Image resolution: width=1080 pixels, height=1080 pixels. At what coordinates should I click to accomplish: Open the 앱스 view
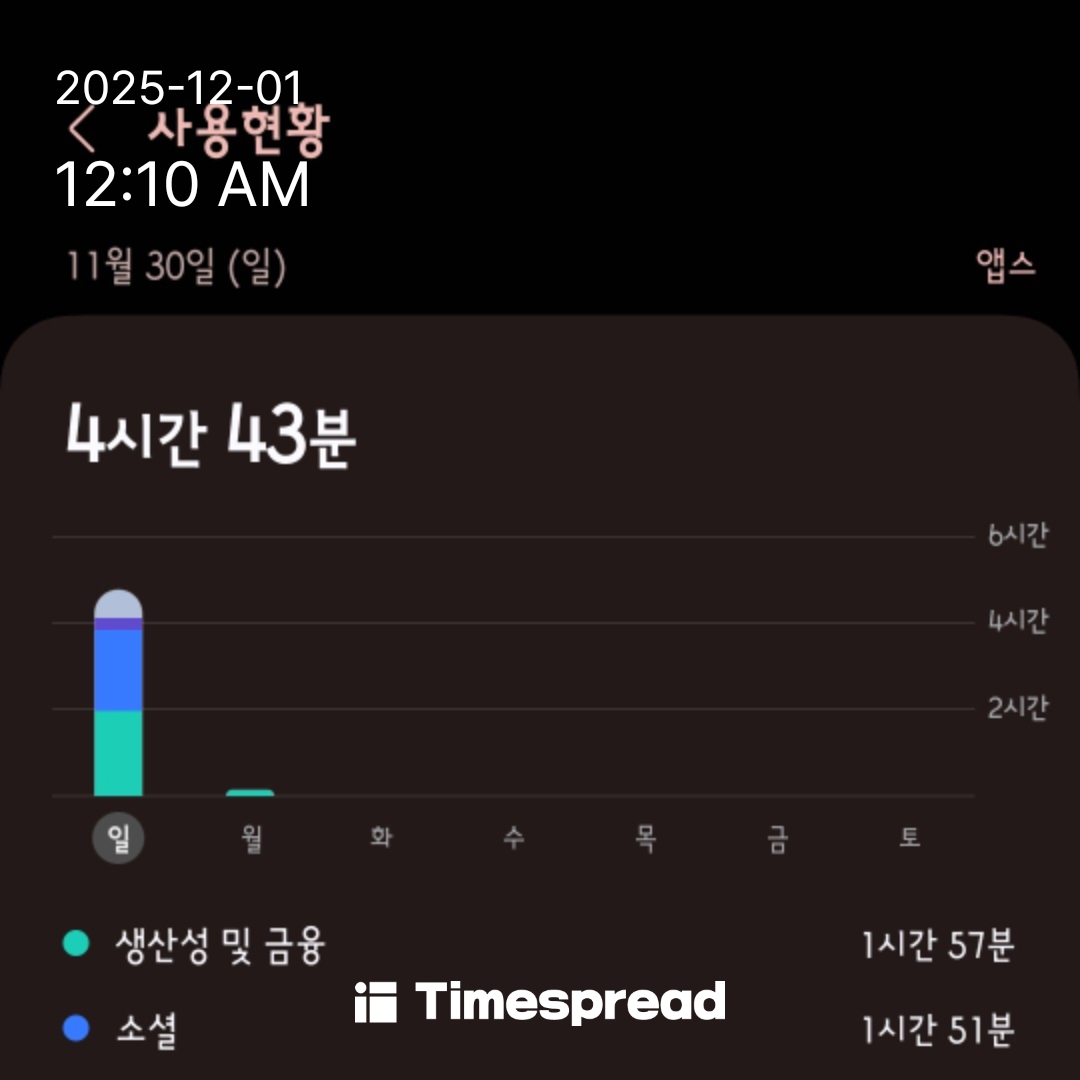(1005, 266)
